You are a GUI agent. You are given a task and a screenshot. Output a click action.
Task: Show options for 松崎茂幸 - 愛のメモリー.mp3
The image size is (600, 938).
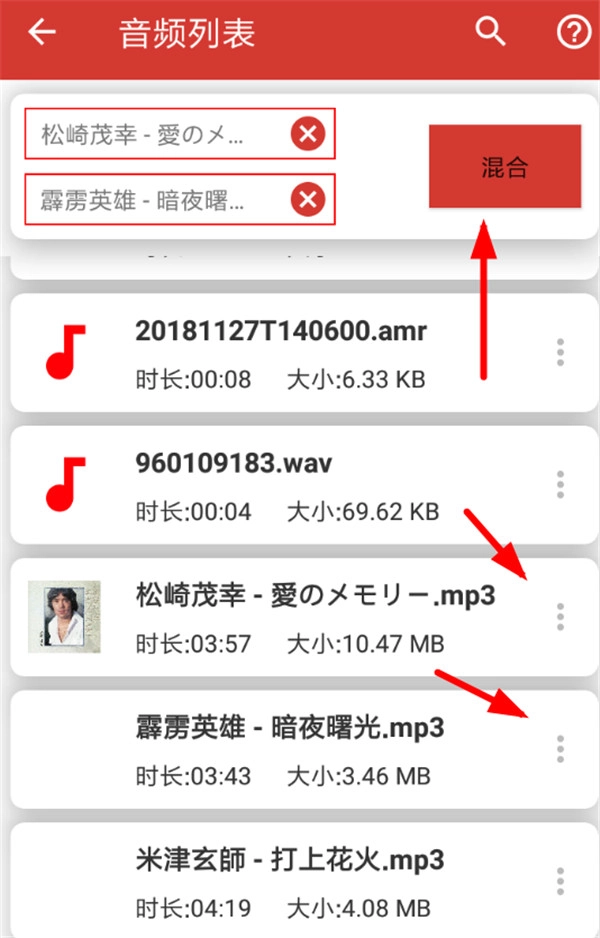pyautogui.click(x=560, y=617)
